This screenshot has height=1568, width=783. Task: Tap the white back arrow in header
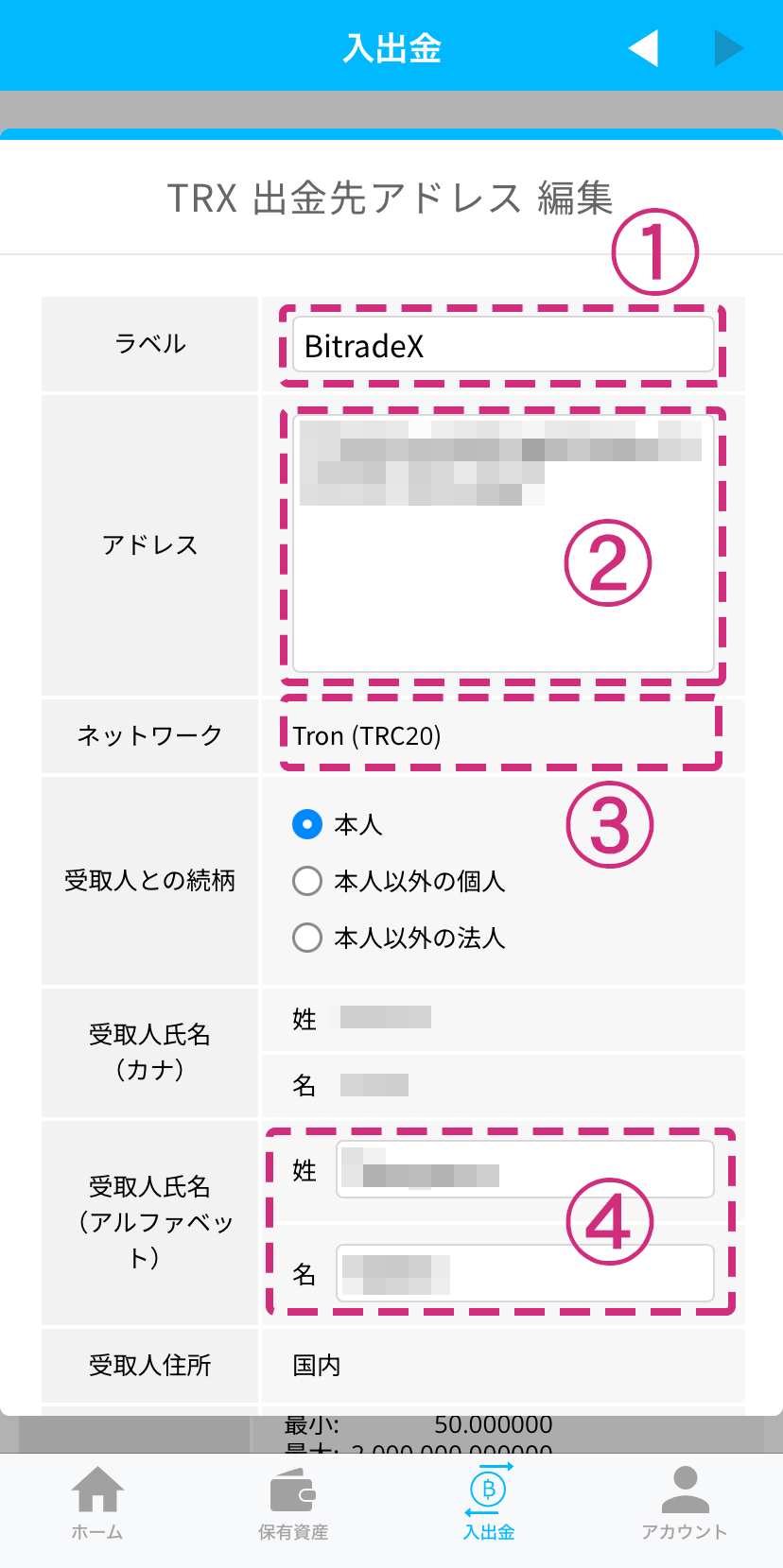[644, 48]
